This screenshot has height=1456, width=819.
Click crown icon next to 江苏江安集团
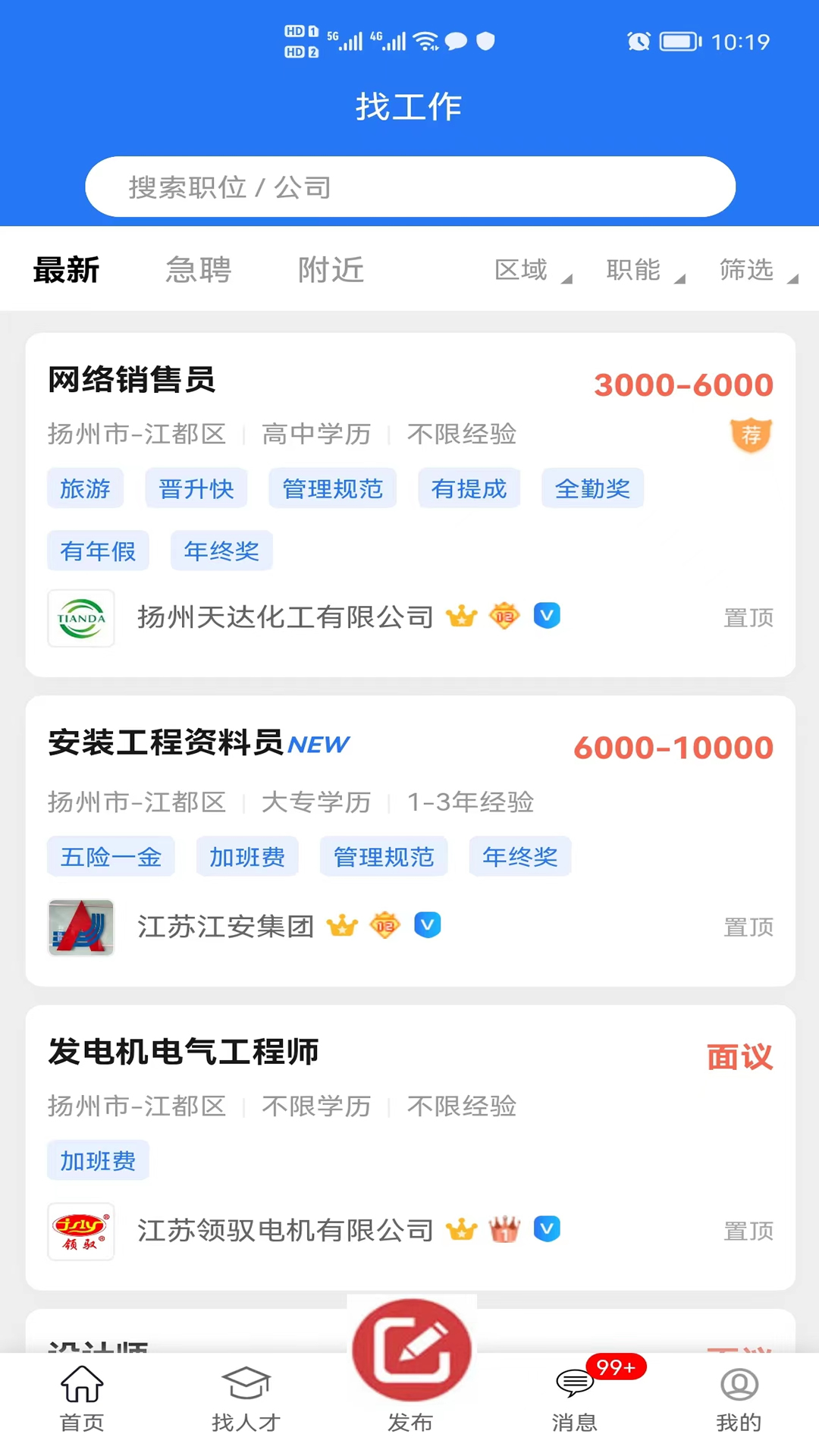pos(342,925)
